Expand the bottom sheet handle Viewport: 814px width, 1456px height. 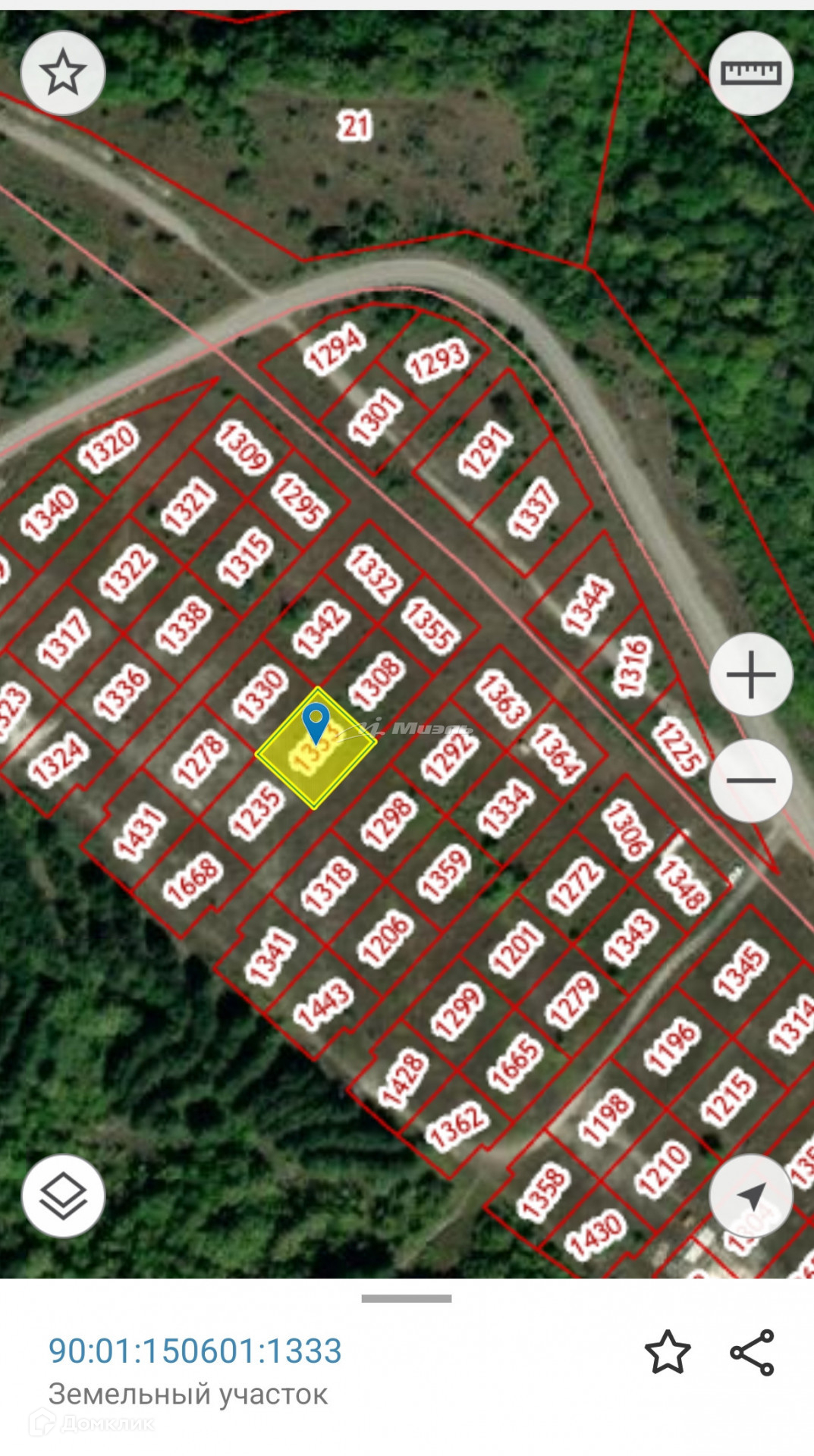(407, 1298)
